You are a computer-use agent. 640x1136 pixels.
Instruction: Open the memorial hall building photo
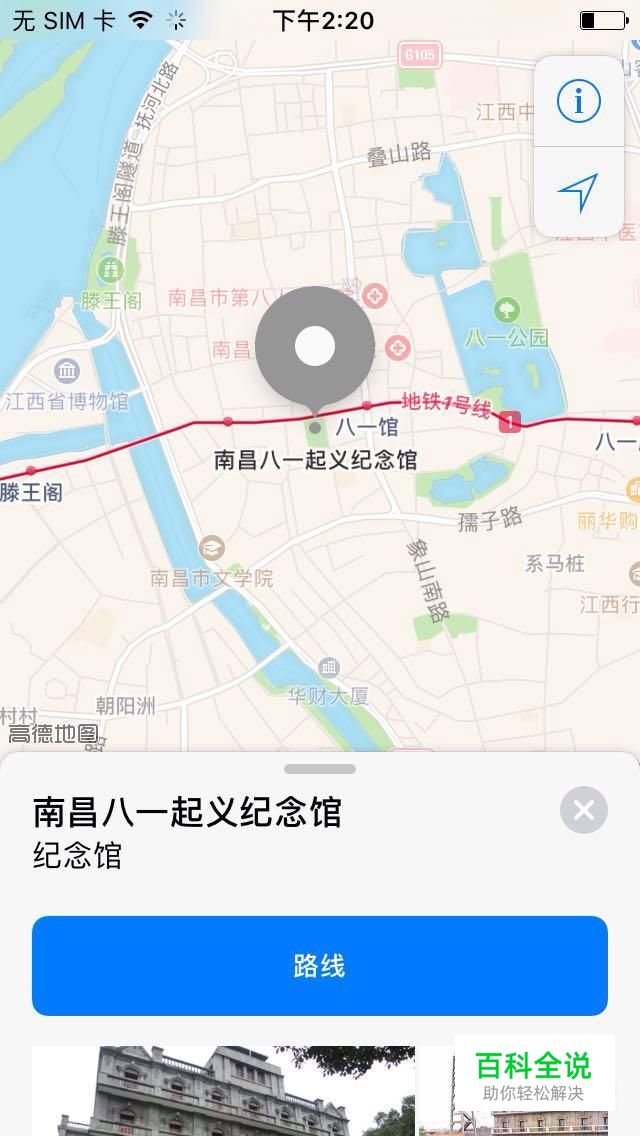[223, 1090]
